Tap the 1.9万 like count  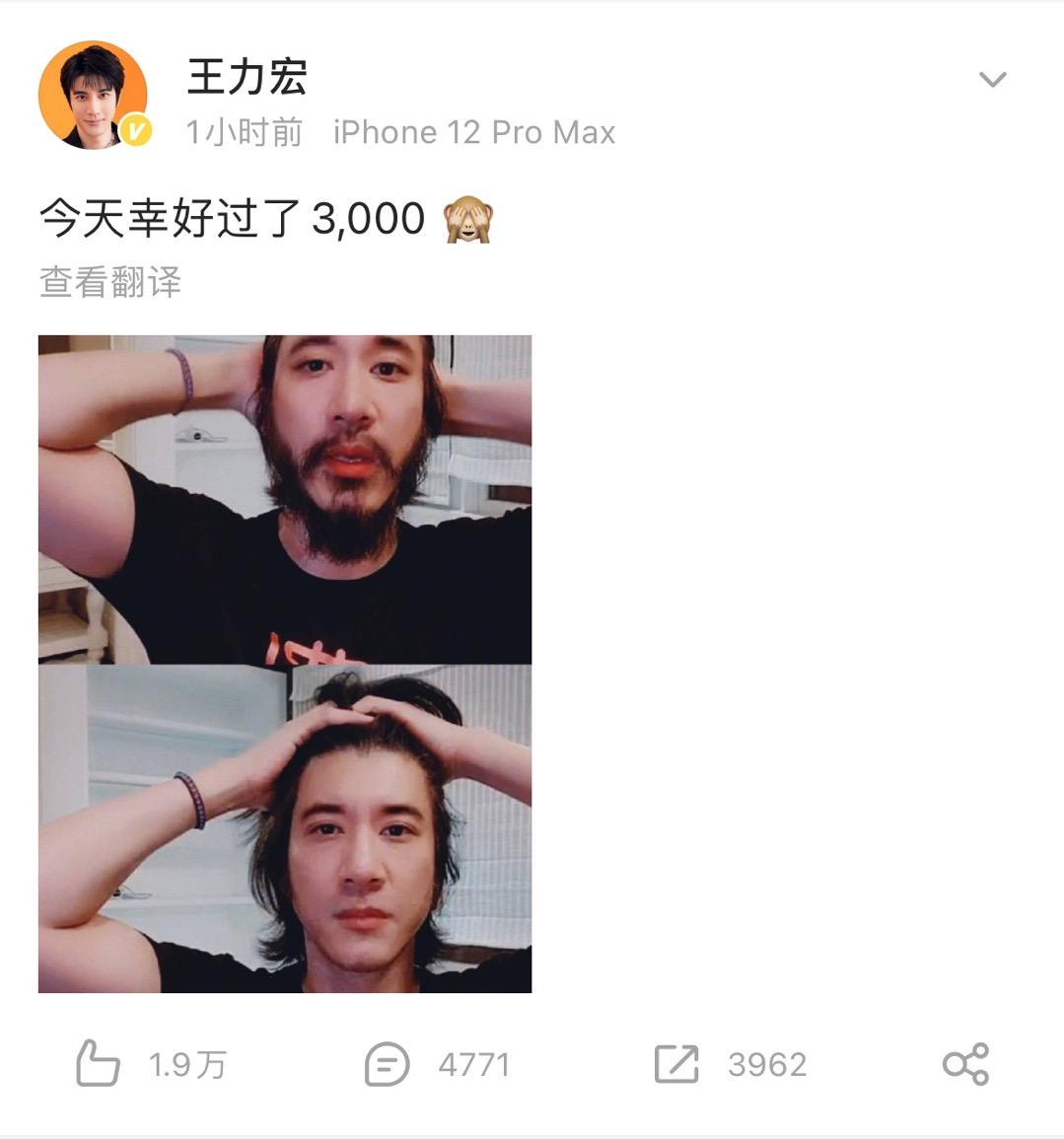point(187,1063)
